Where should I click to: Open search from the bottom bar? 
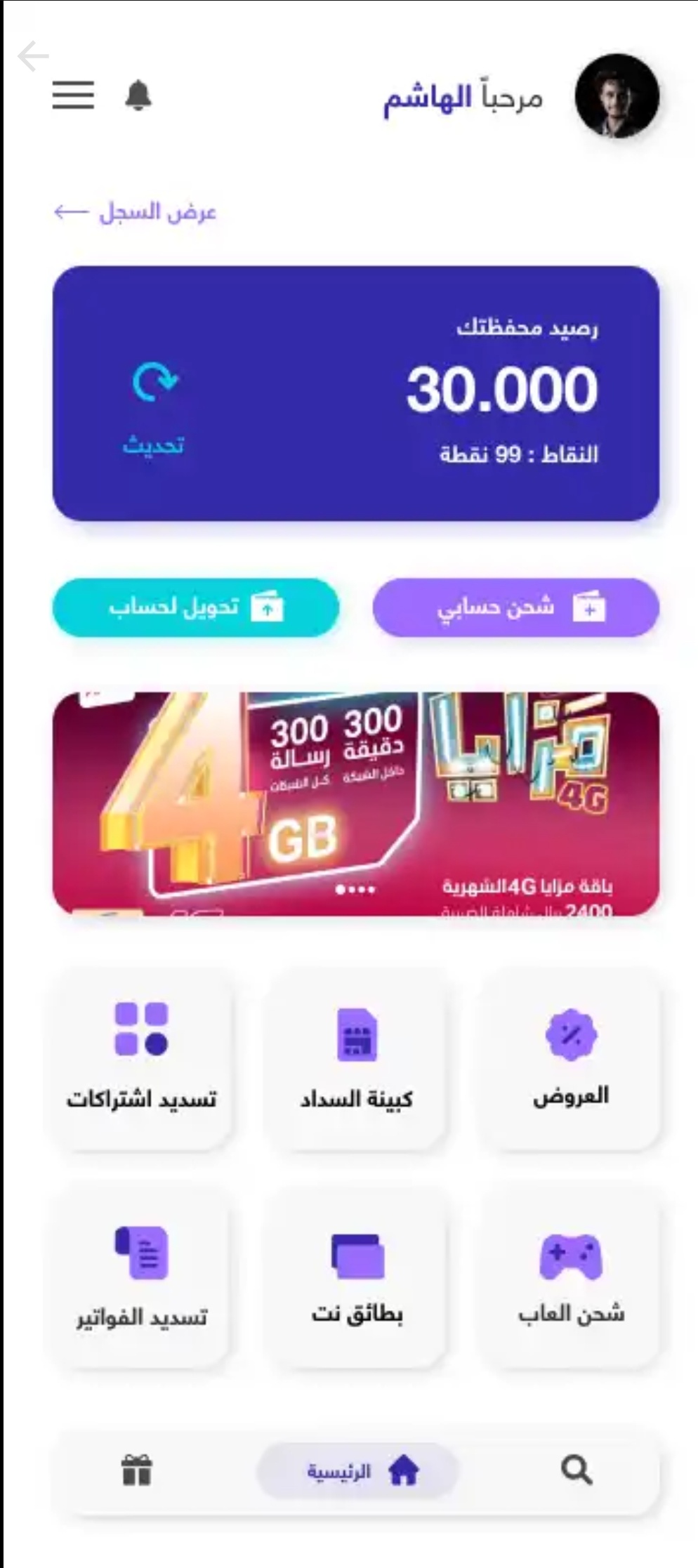coord(576,1470)
